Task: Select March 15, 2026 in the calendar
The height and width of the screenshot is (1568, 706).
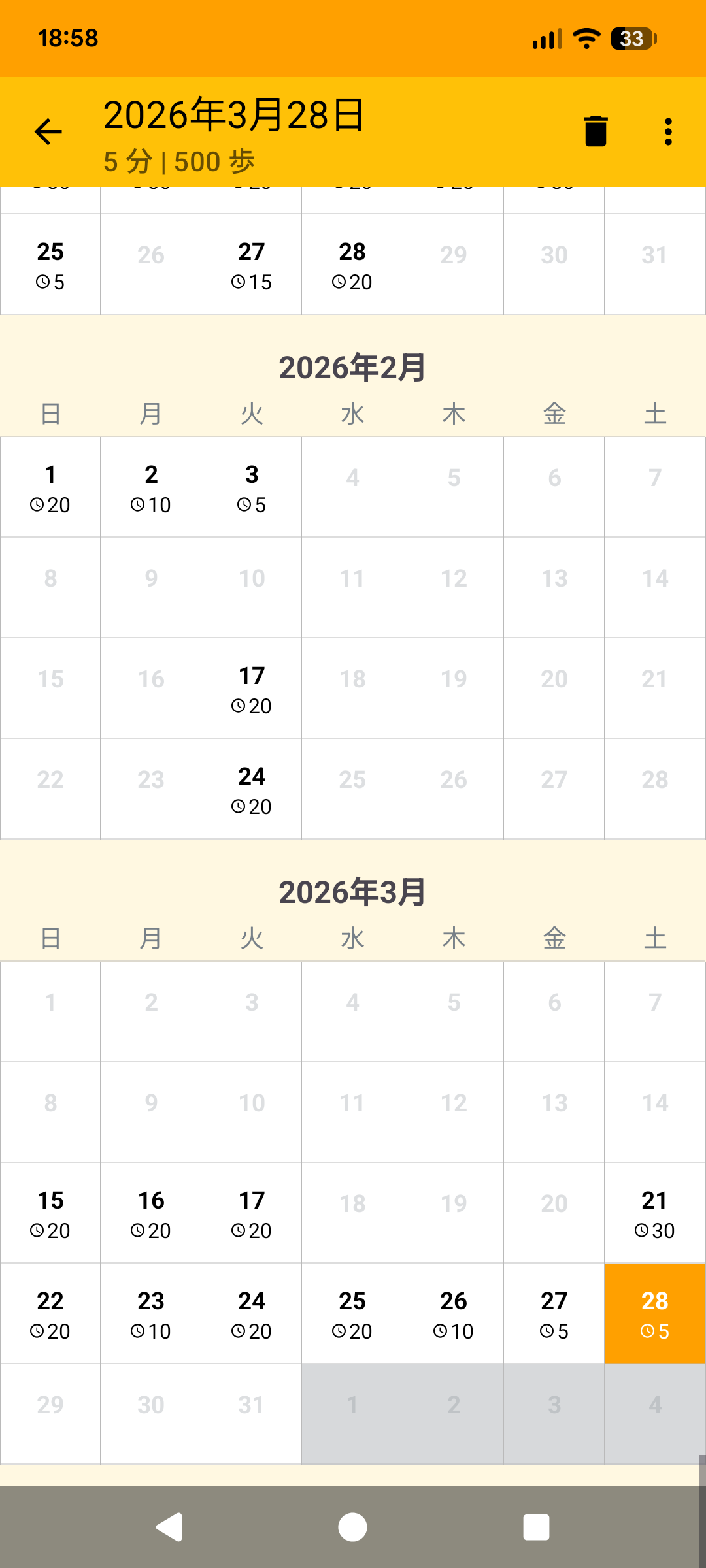Action: (50, 1213)
